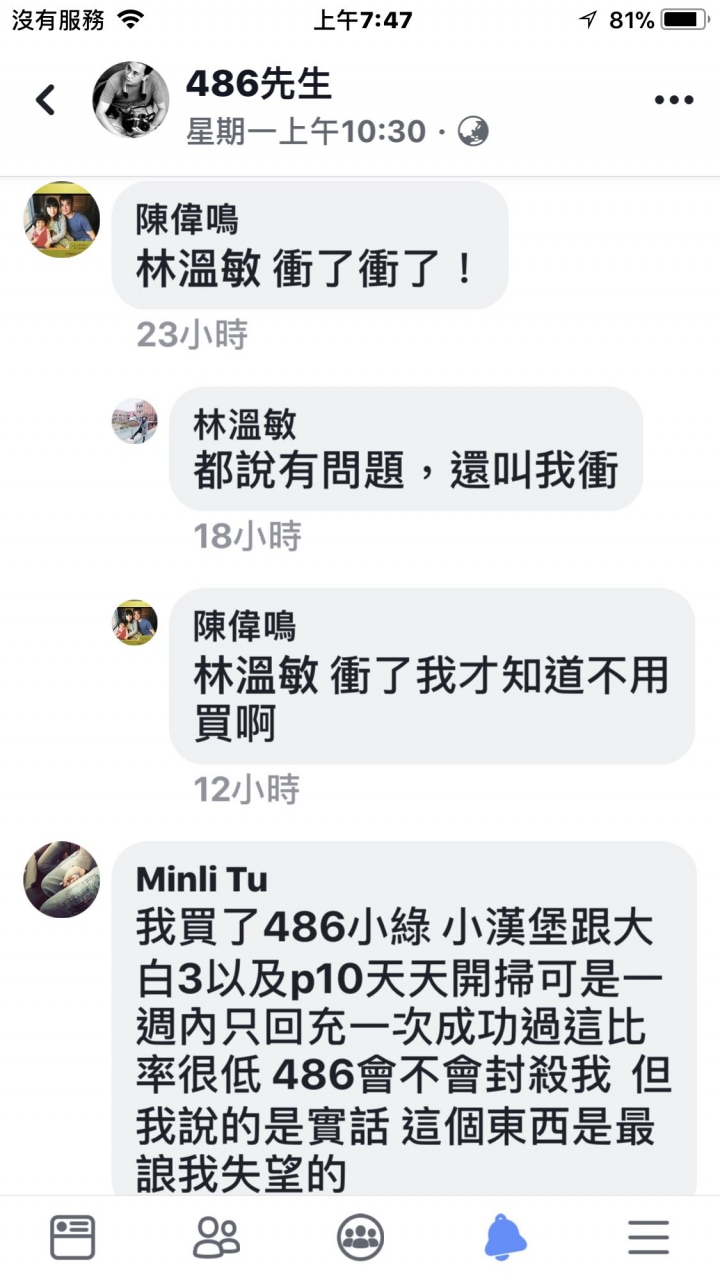Switch to the Groups tab

pos(360,1237)
